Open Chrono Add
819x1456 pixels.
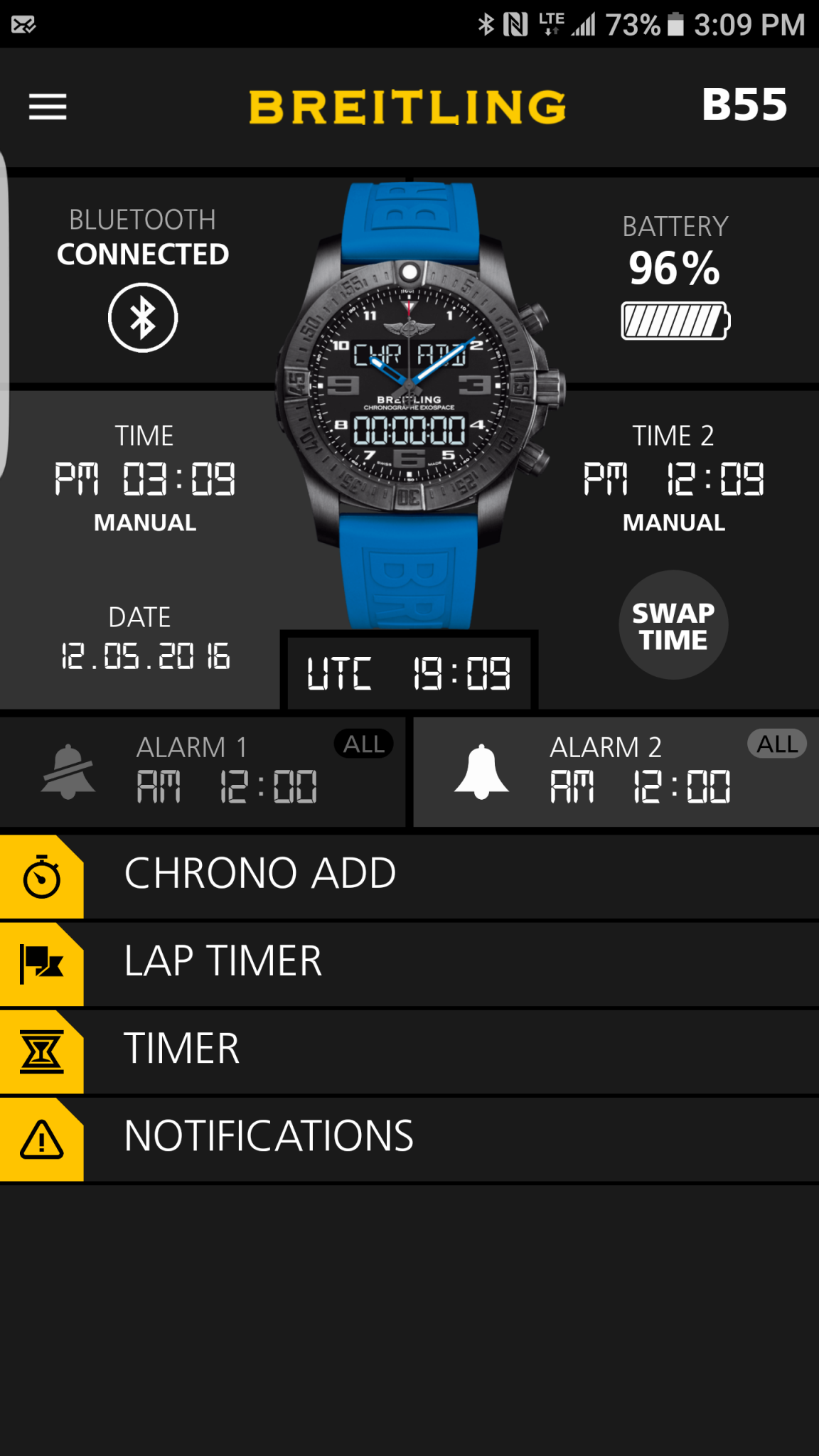(x=409, y=876)
